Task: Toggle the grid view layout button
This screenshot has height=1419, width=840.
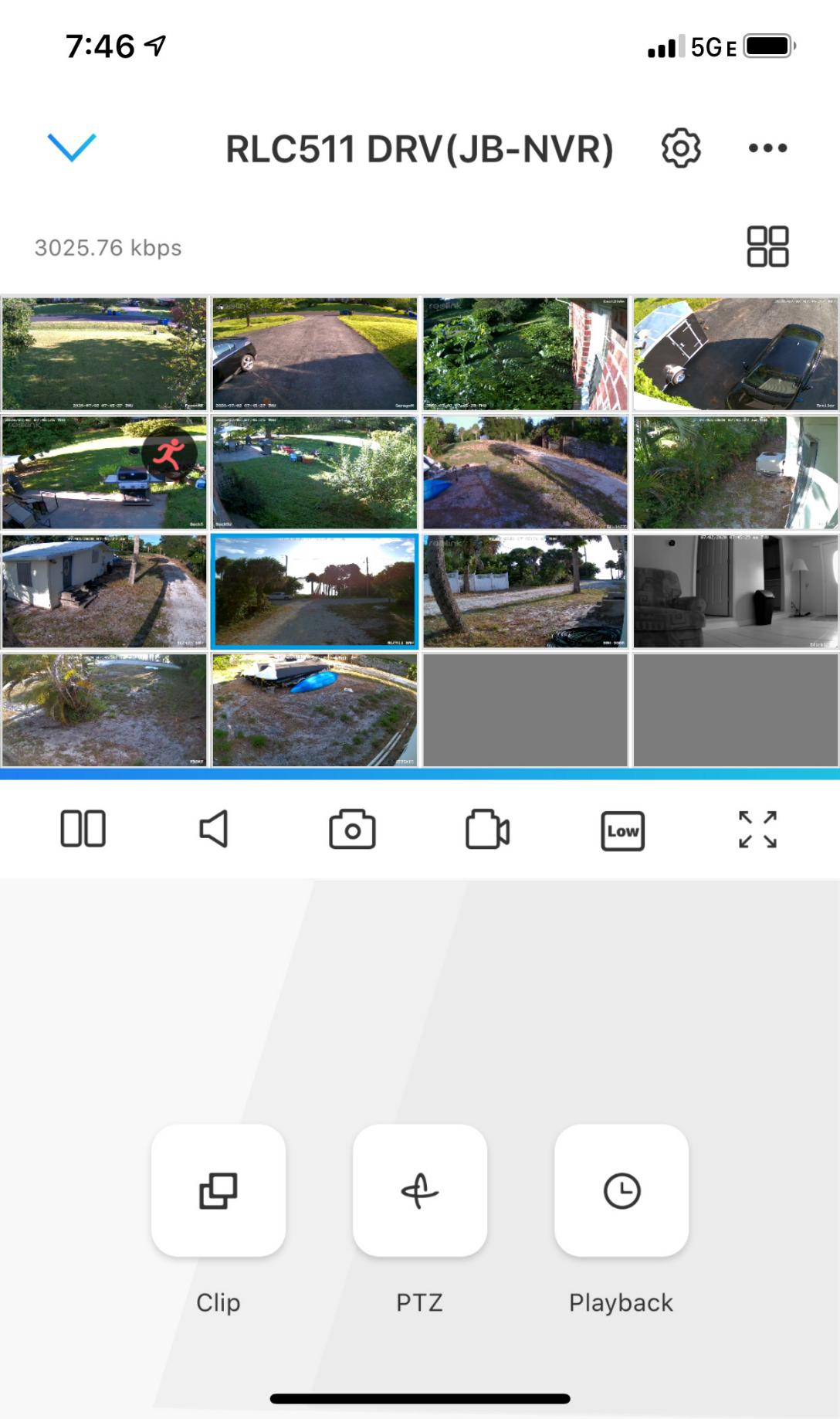Action: click(768, 246)
